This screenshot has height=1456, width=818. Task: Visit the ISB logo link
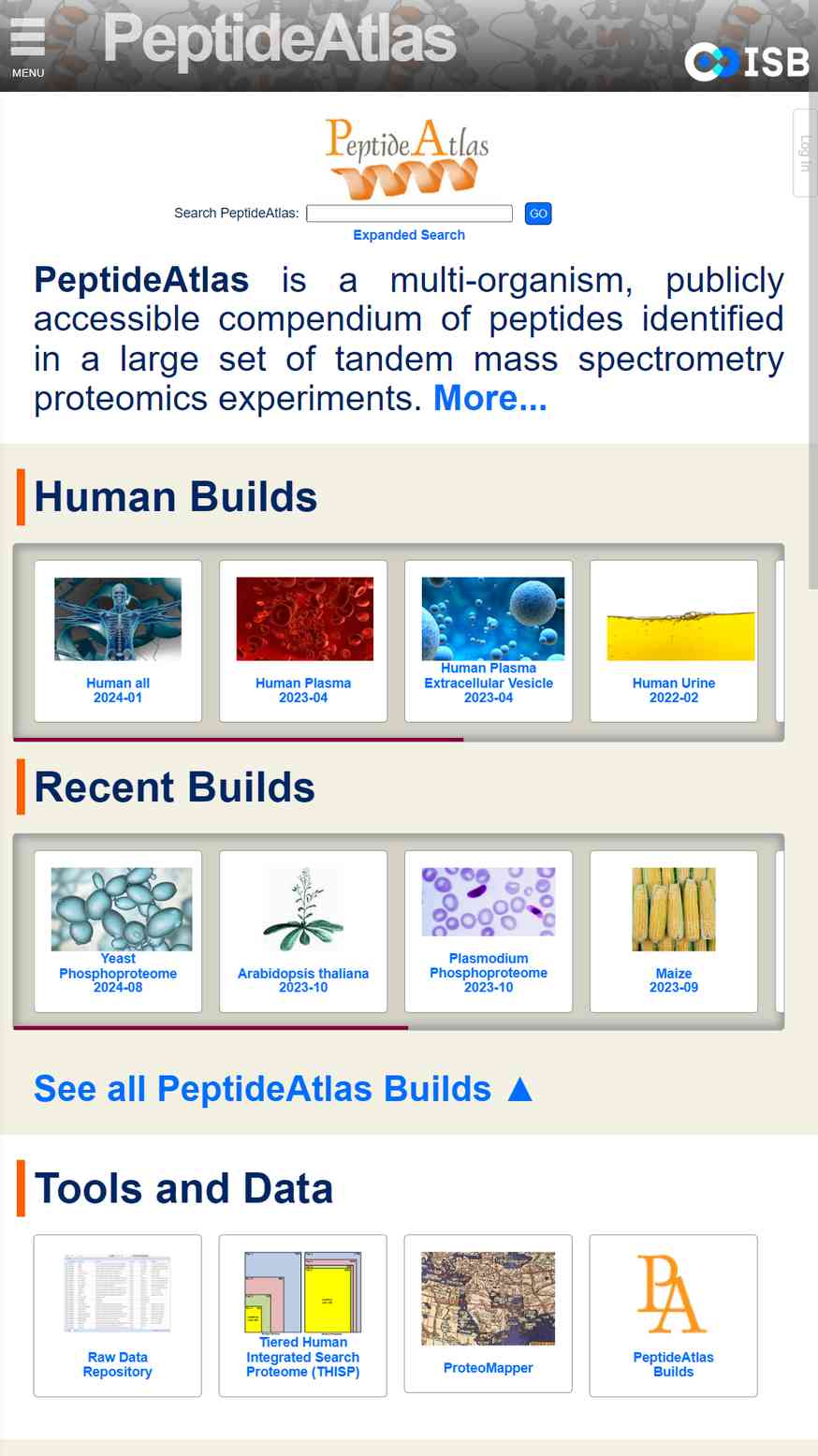(x=747, y=62)
